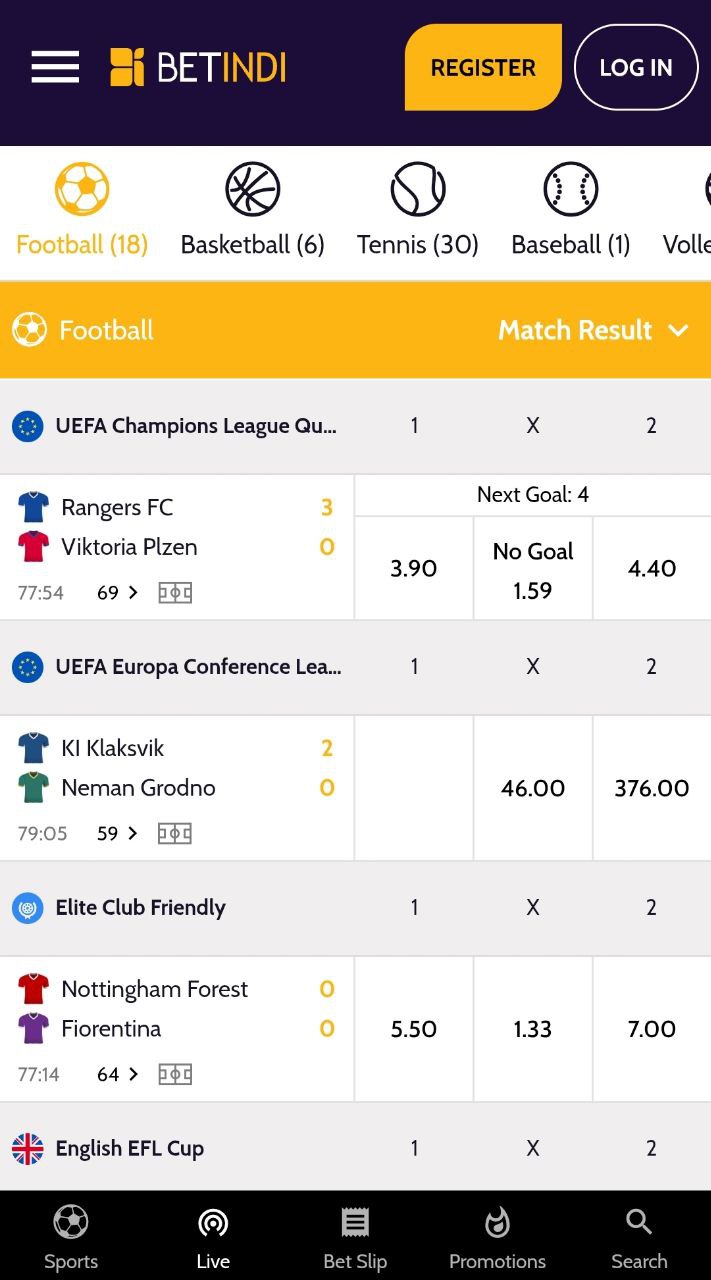711x1280 pixels.
Task: Open the Rangers FC vs Viktoria Plzen match
Action: coord(177,547)
